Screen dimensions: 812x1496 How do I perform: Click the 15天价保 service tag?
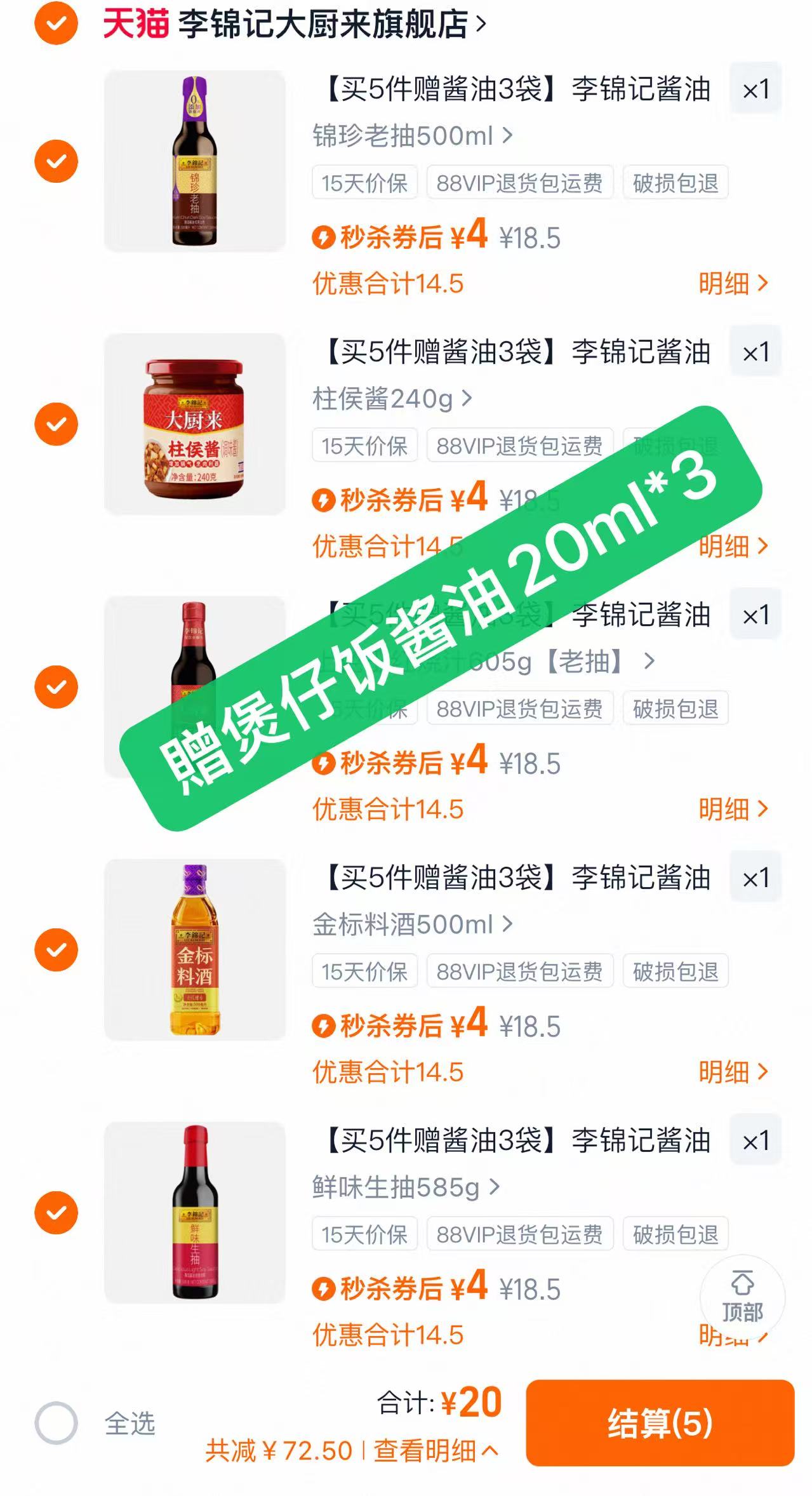(364, 183)
